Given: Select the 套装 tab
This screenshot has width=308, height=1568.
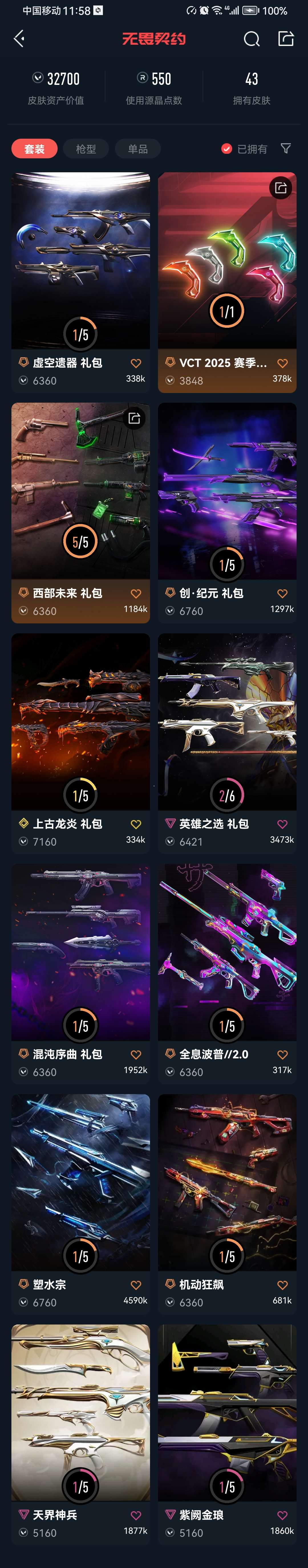Looking at the screenshot, I should click(x=34, y=149).
